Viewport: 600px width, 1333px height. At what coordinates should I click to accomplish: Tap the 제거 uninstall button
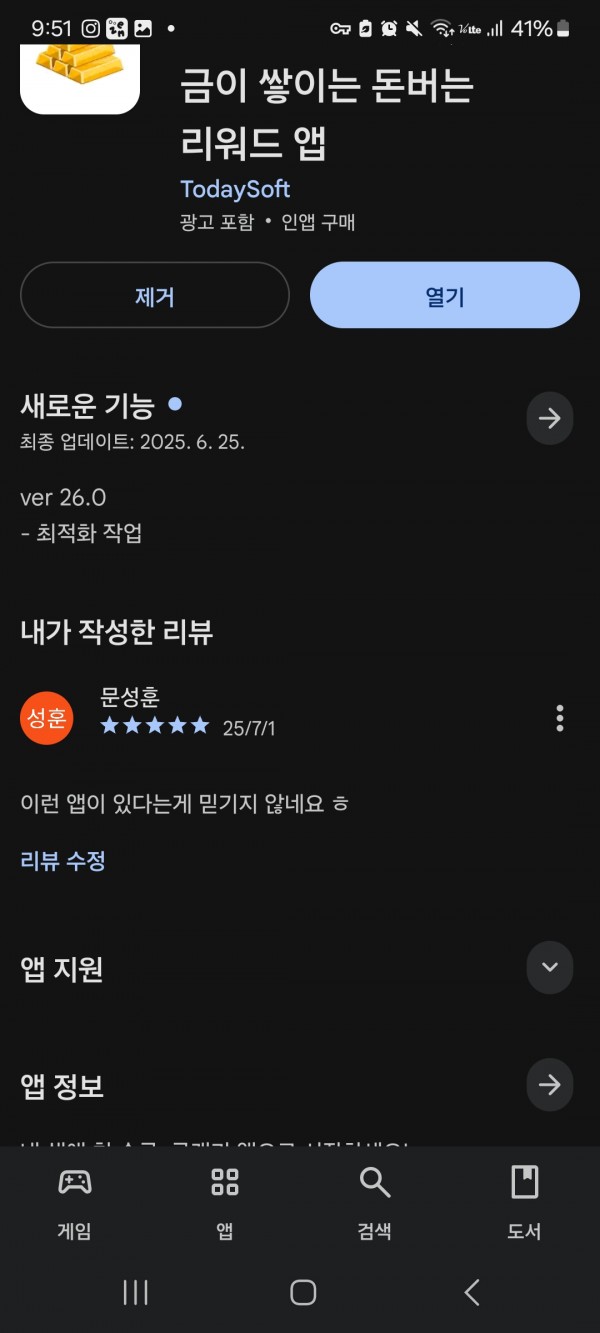(155, 295)
